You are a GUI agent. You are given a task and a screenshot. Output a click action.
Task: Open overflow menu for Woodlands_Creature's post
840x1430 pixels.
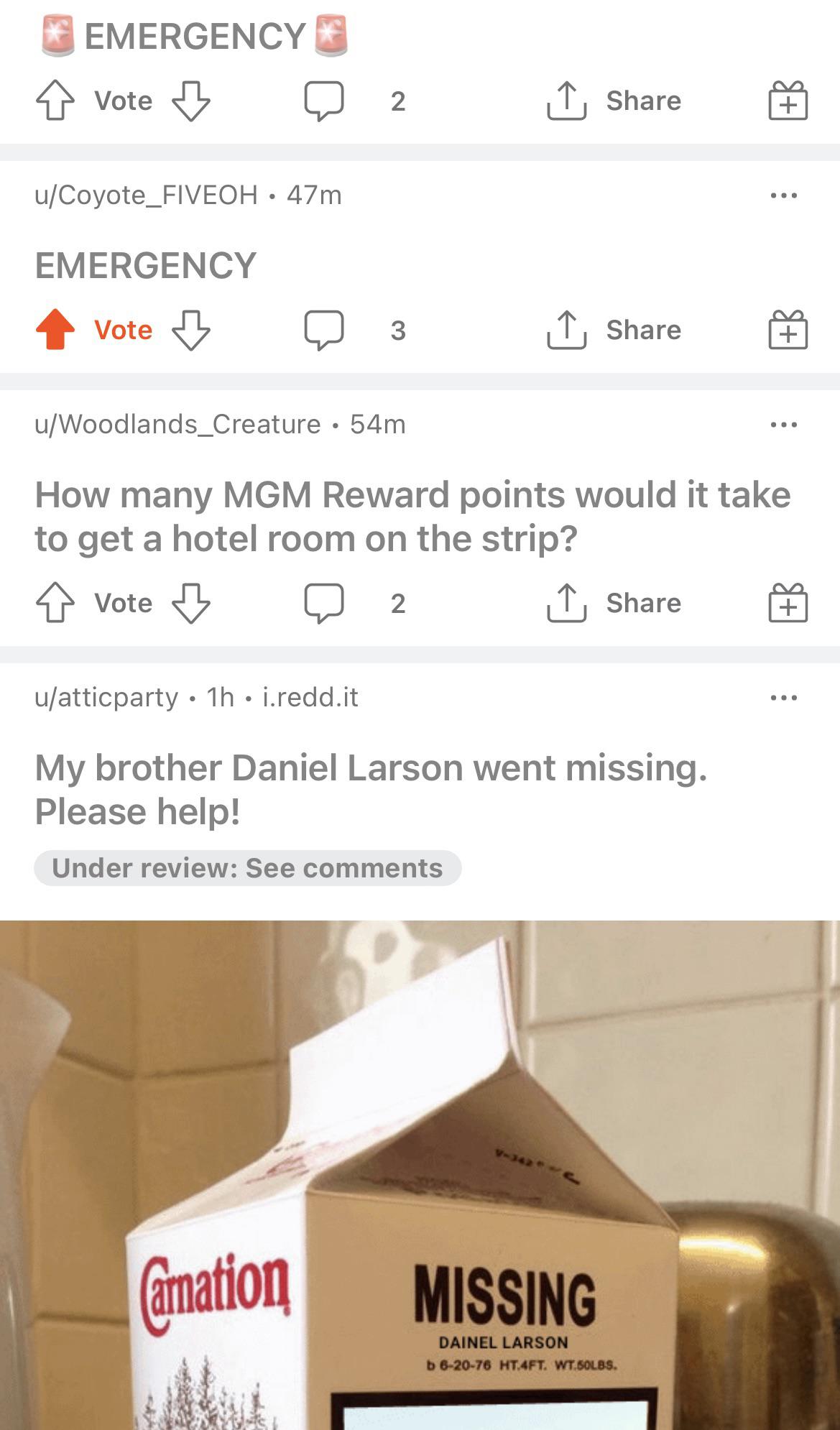(783, 425)
